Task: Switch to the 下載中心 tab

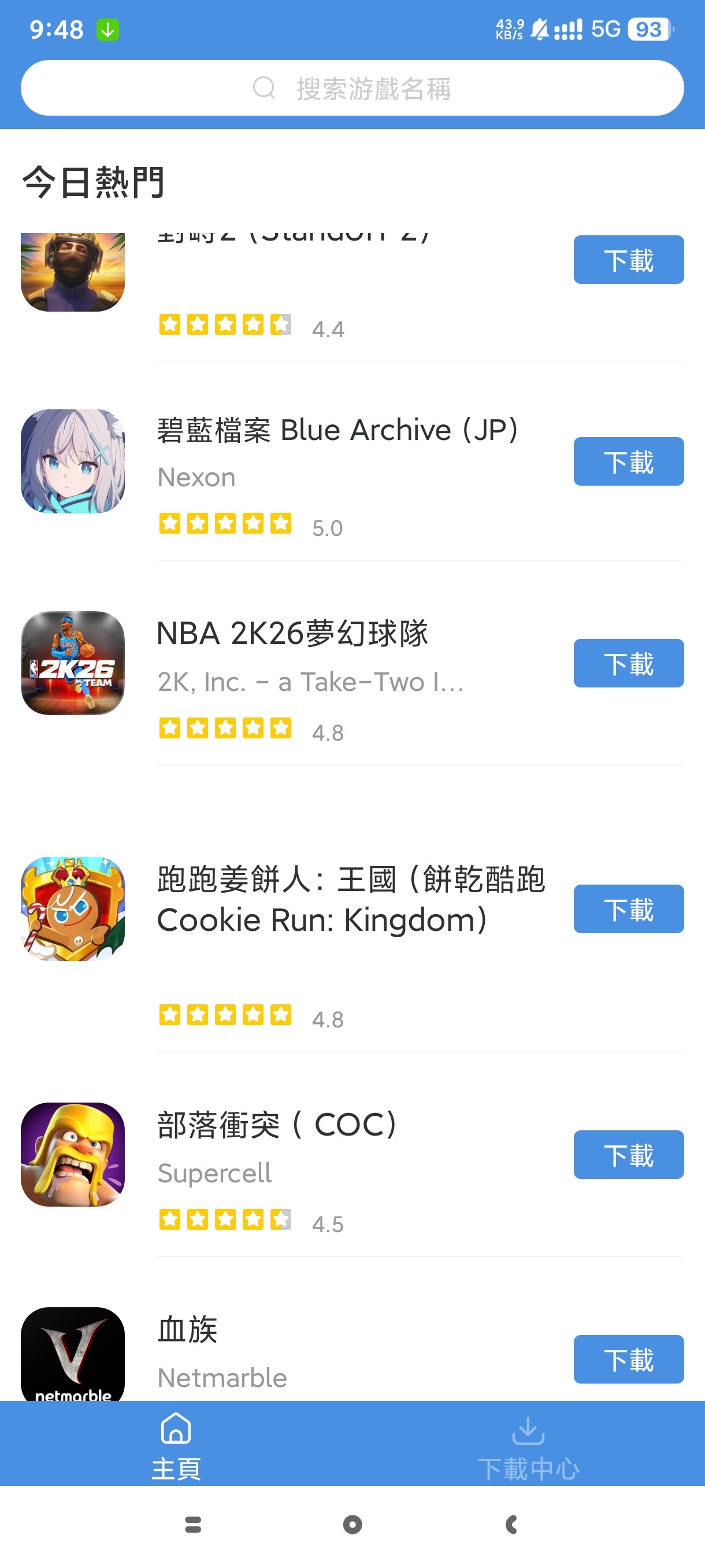Action: (528, 1443)
